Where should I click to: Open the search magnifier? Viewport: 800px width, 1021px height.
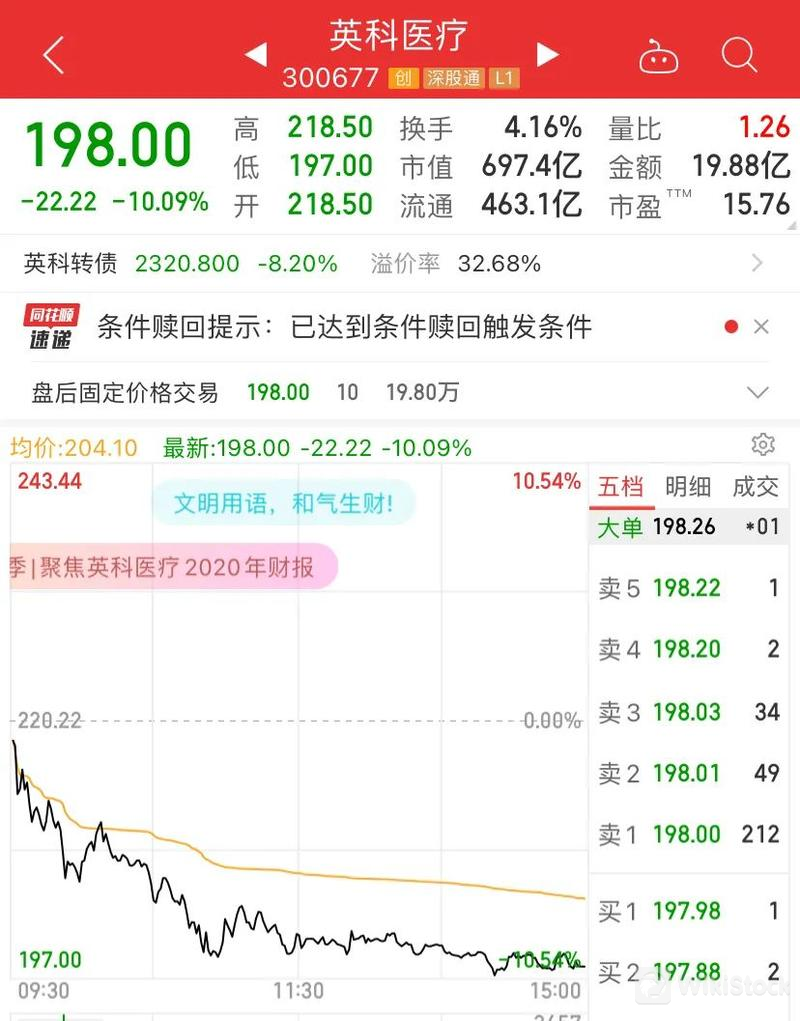(x=739, y=55)
